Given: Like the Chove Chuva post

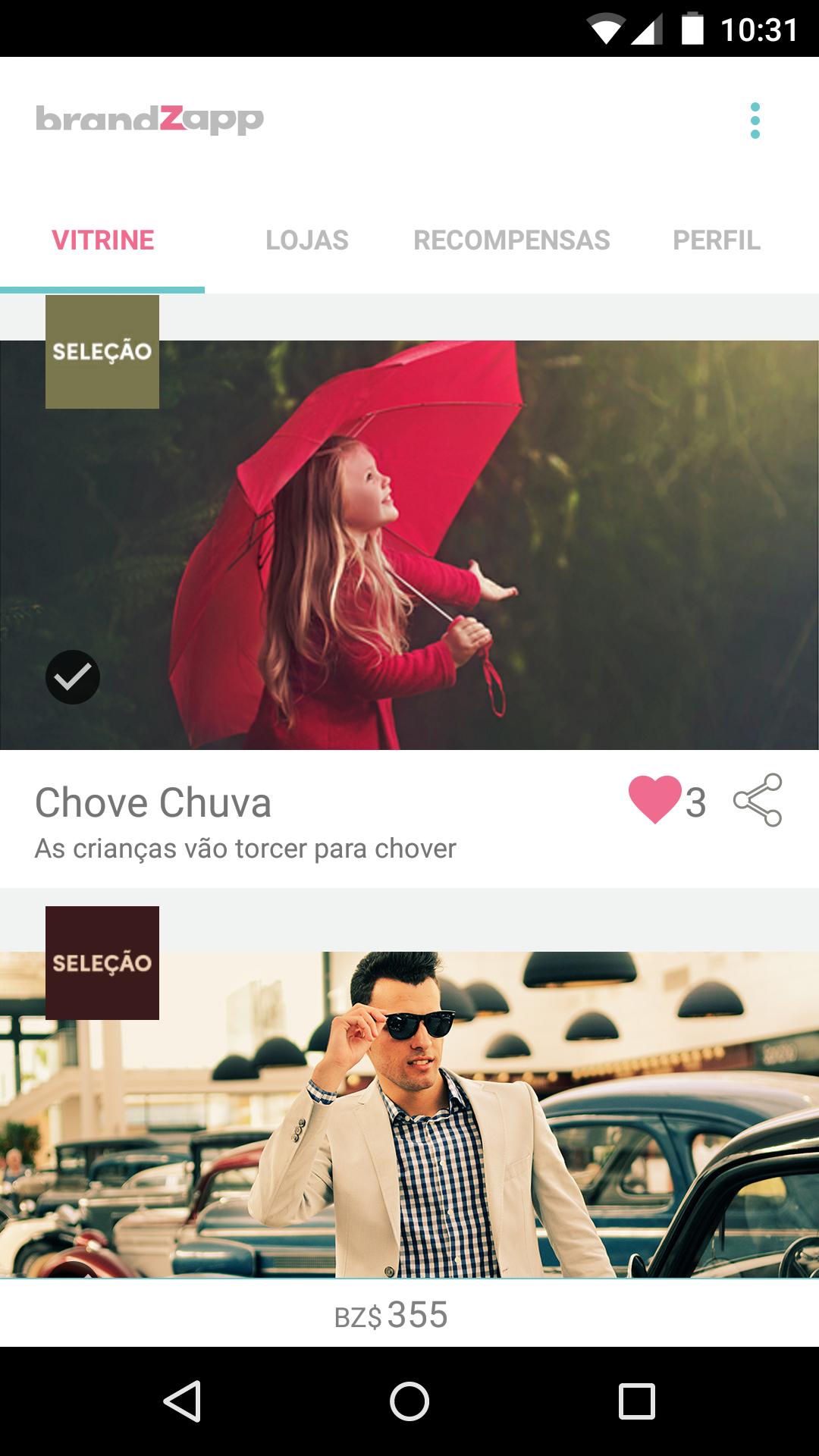Looking at the screenshot, I should 654,800.
